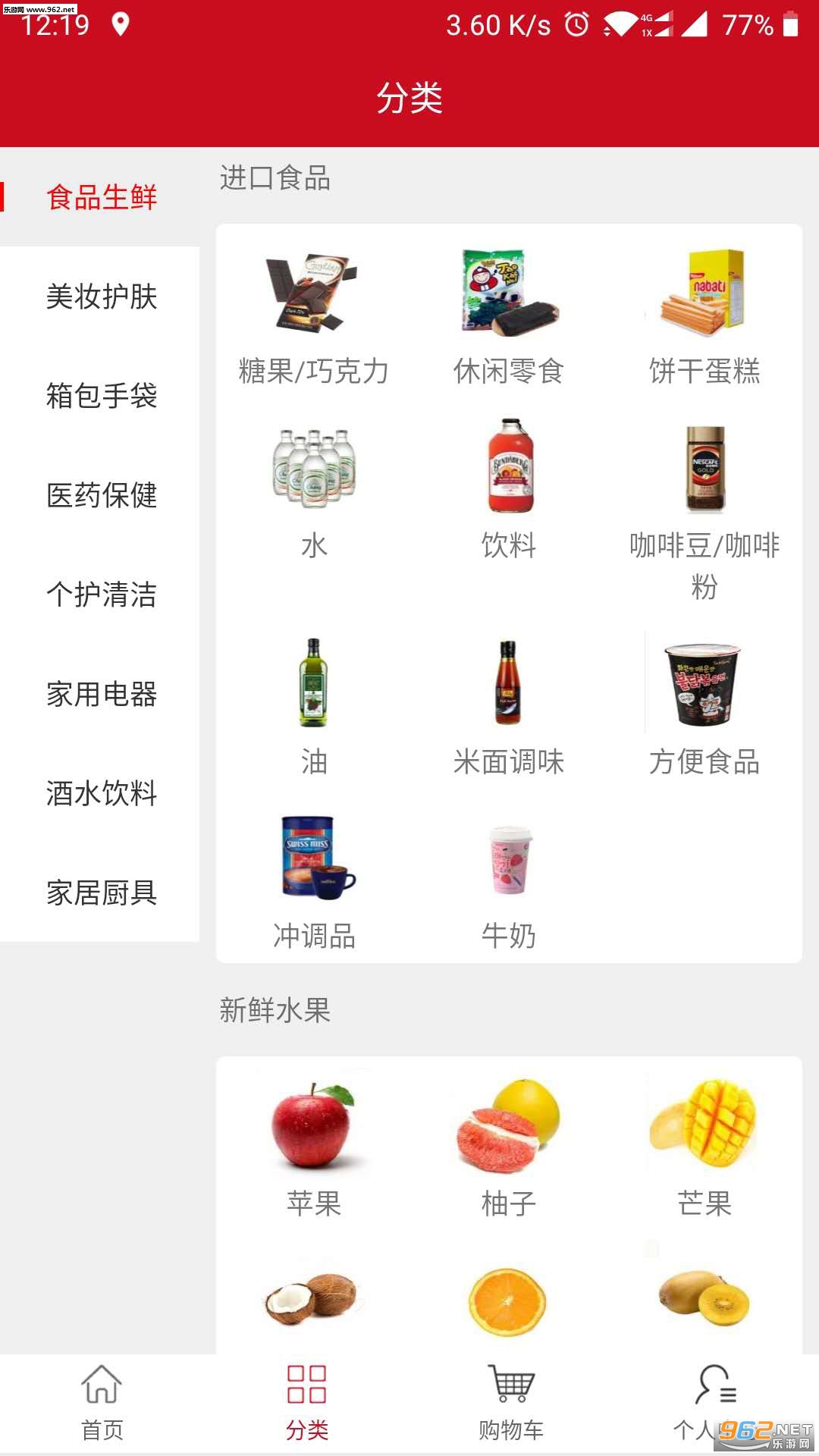
Task: Open the 家居厨具 category
Action: pyautogui.click(x=101, y=893)
